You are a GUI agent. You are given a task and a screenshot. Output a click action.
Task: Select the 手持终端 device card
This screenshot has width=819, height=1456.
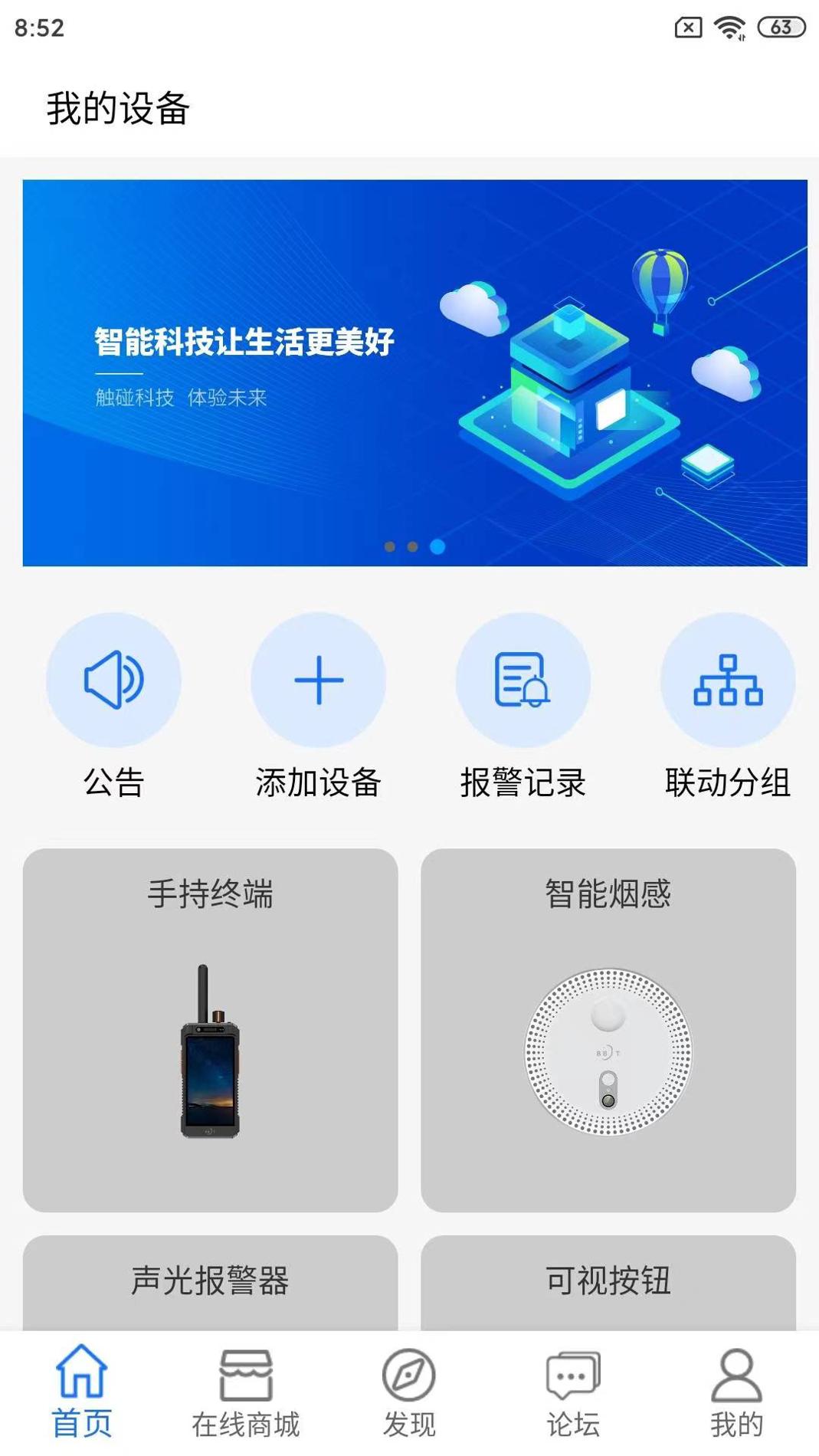210,1029
